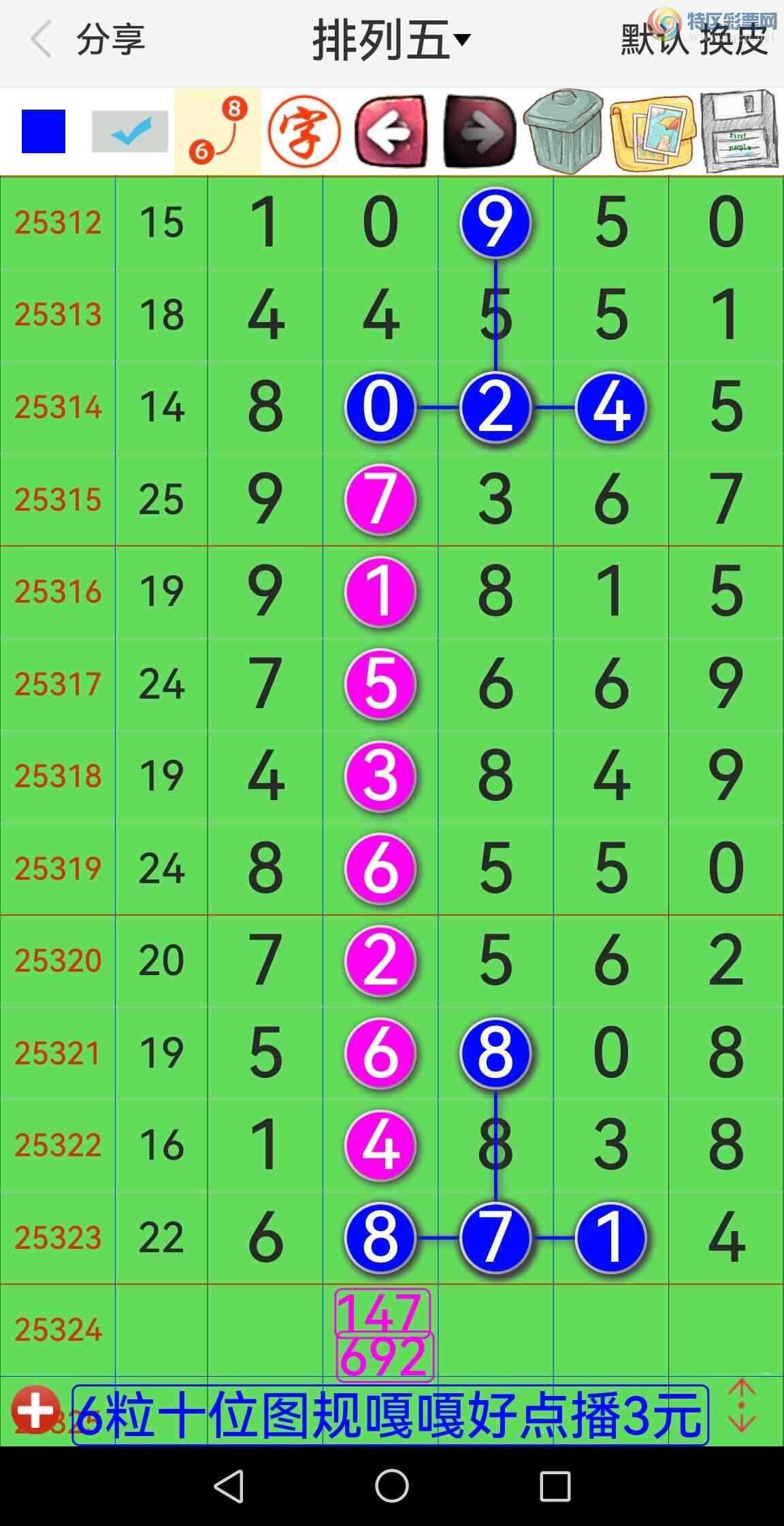Open the picture gallery folder icon
Screen dimensions: 784x1526
point(652,131)
